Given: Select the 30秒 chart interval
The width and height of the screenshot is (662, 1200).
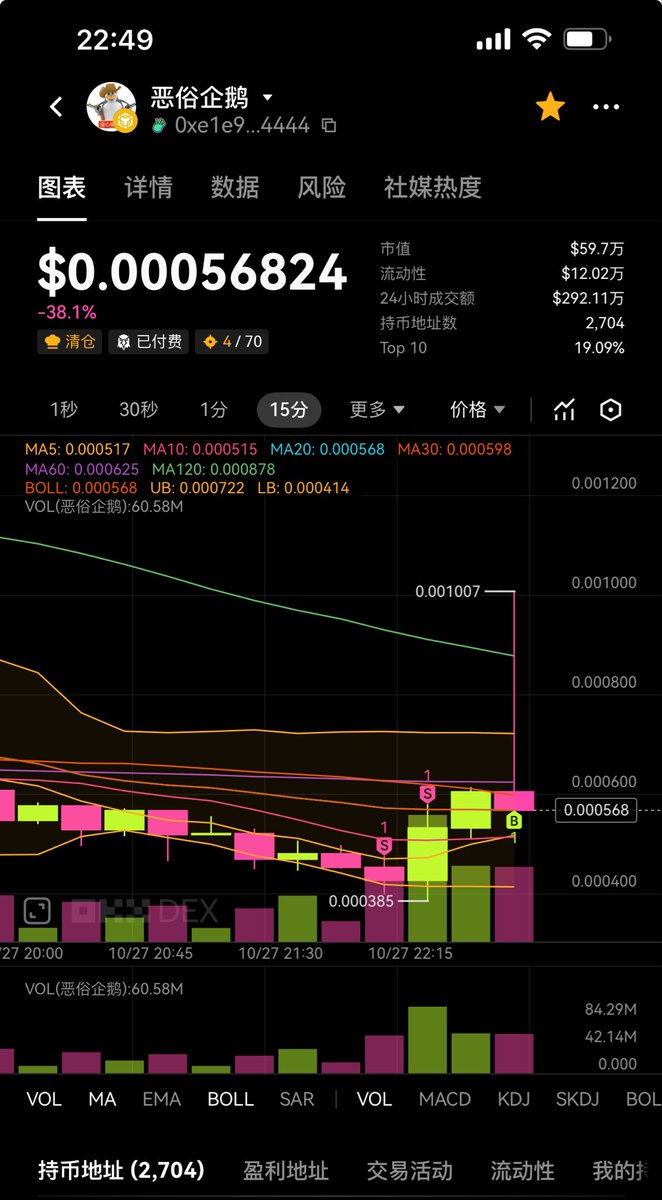Looking at the screenshot, I should point(138,409).
